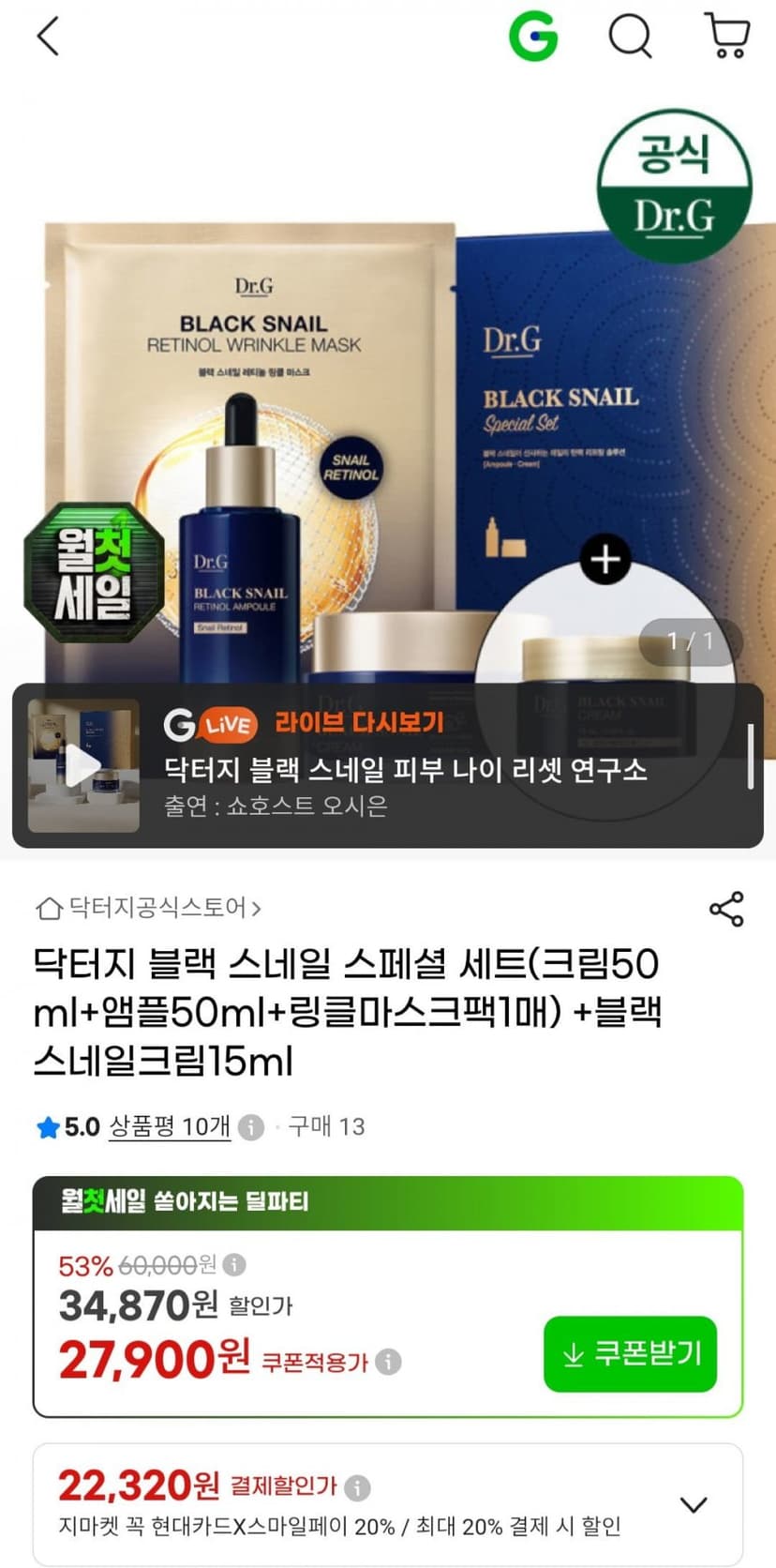The width and height of the screenshot is (776, 1568).
Task: Open the Gmarket home logo
Action: tap(532, 37)
